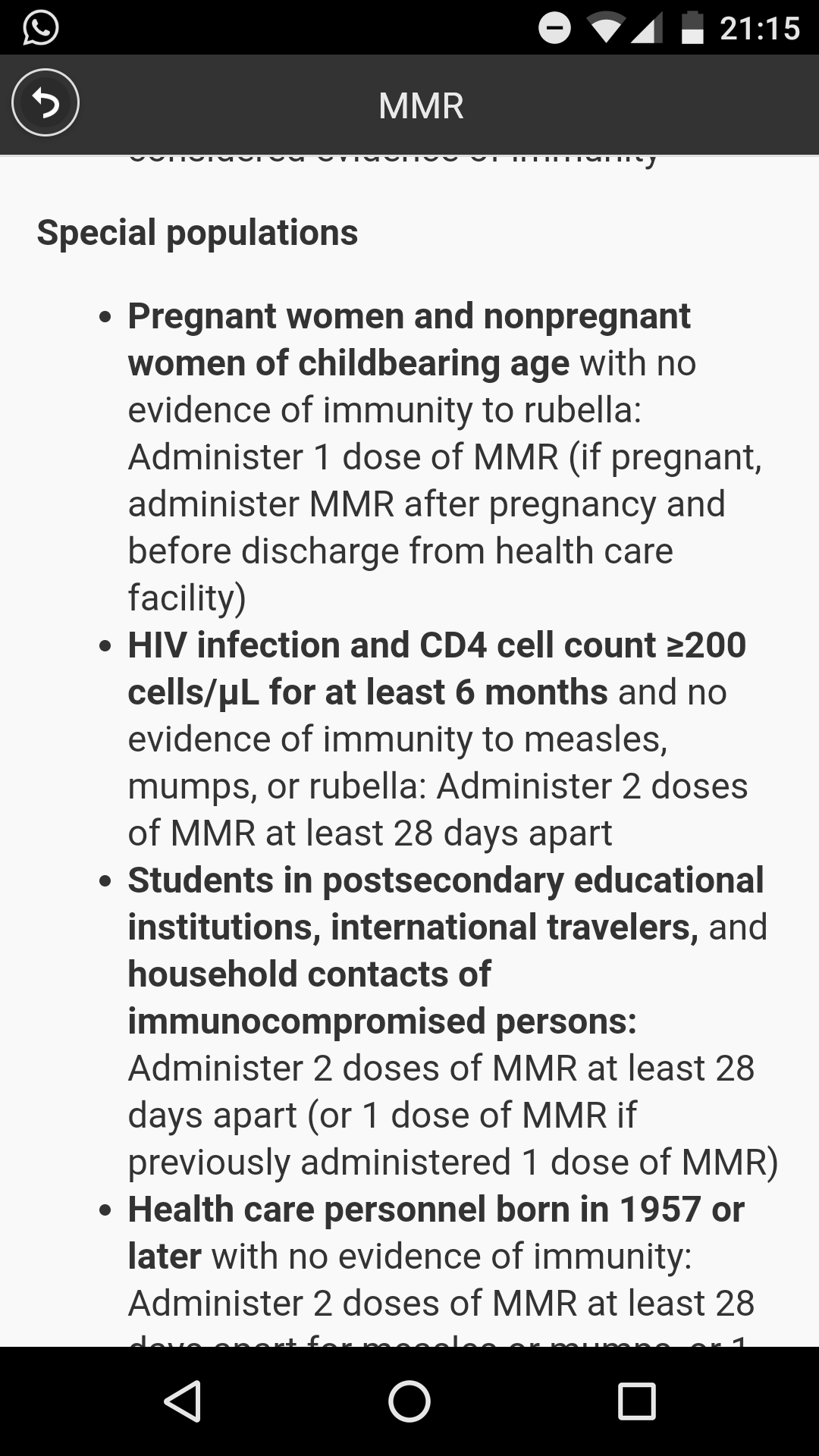
Task: Tap the circular back arrow in the MMR header
Action: (x=45, y=103)
